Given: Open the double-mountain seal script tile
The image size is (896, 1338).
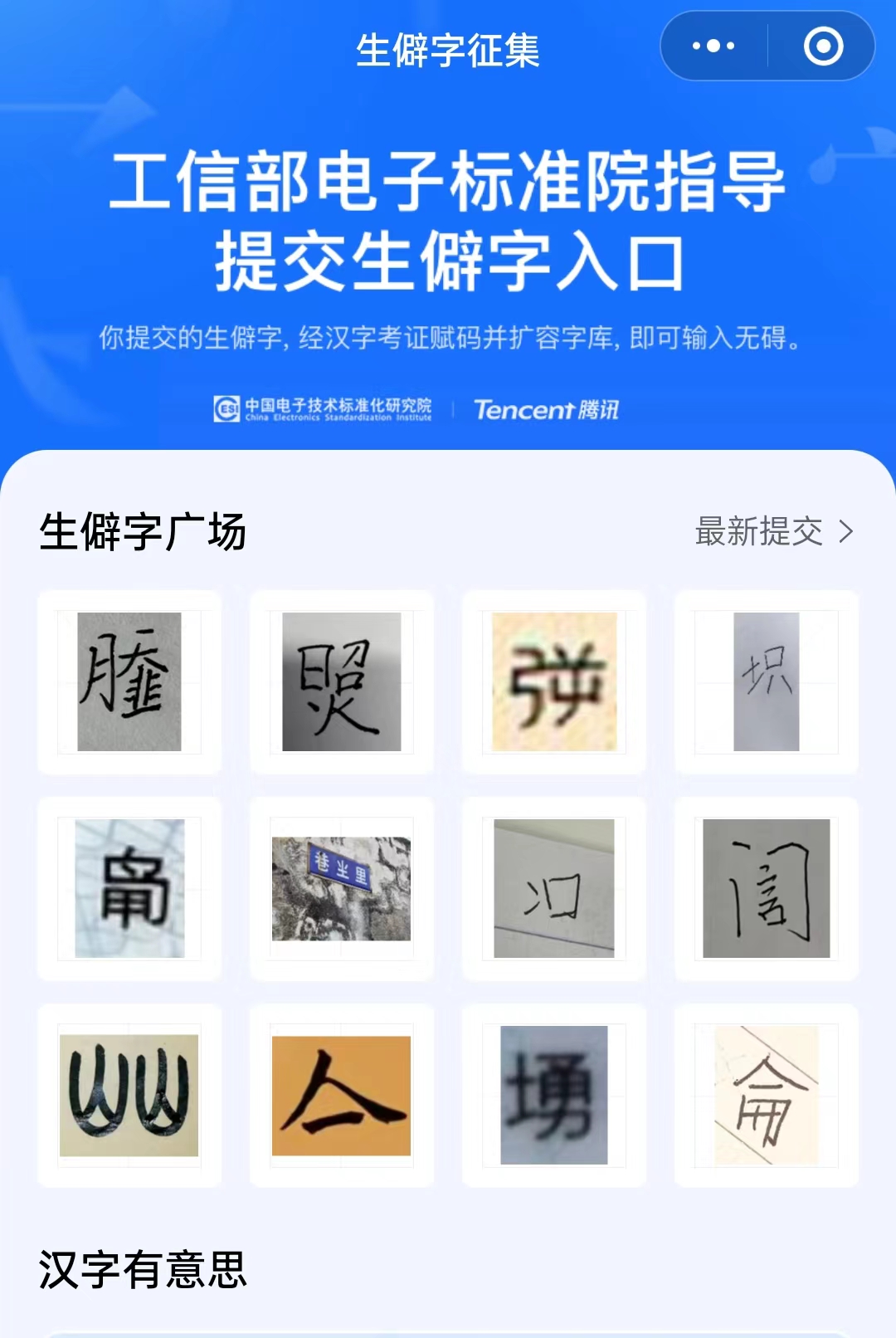Looking at the screenshot, I should (129, 1096).
